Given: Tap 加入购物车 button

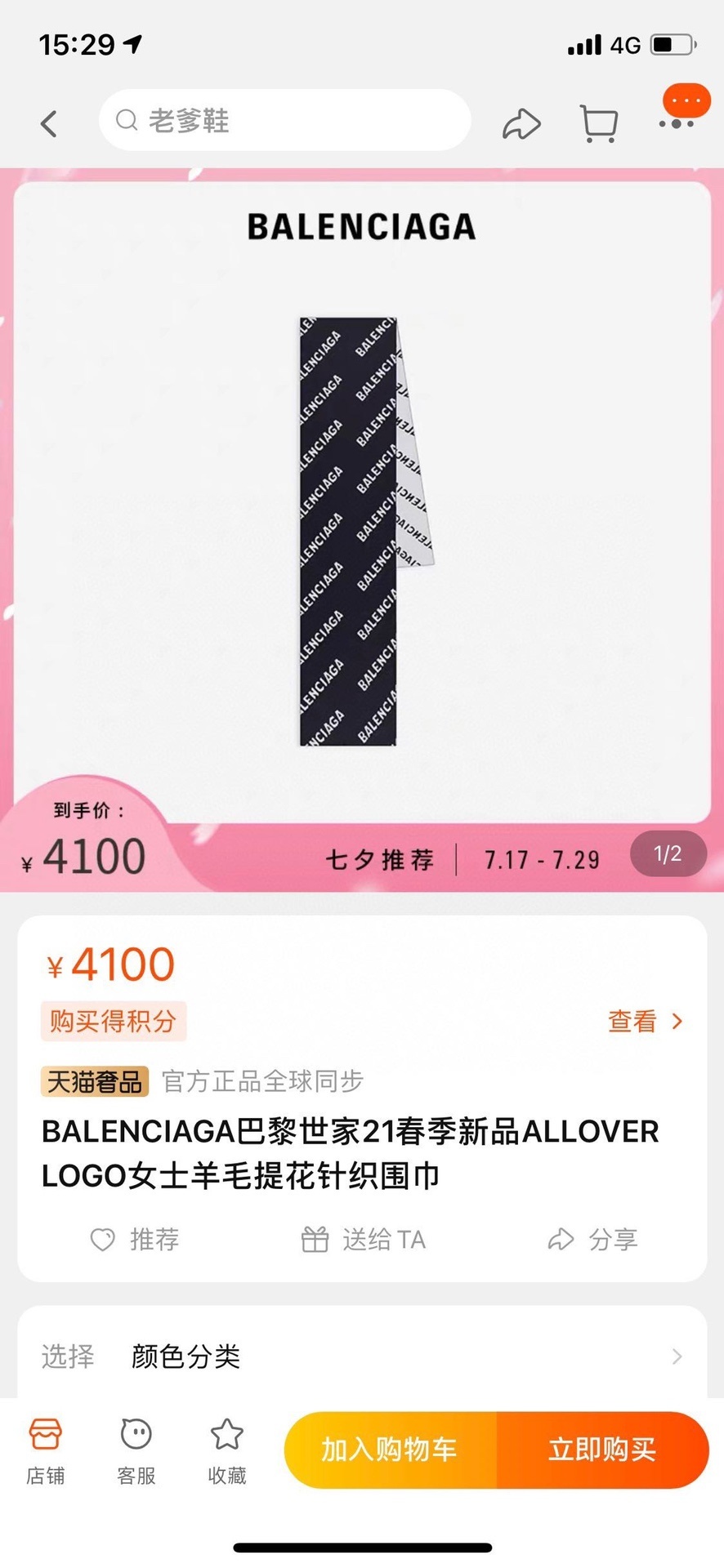Looking at the screenshot, I should coord(390,1450).
